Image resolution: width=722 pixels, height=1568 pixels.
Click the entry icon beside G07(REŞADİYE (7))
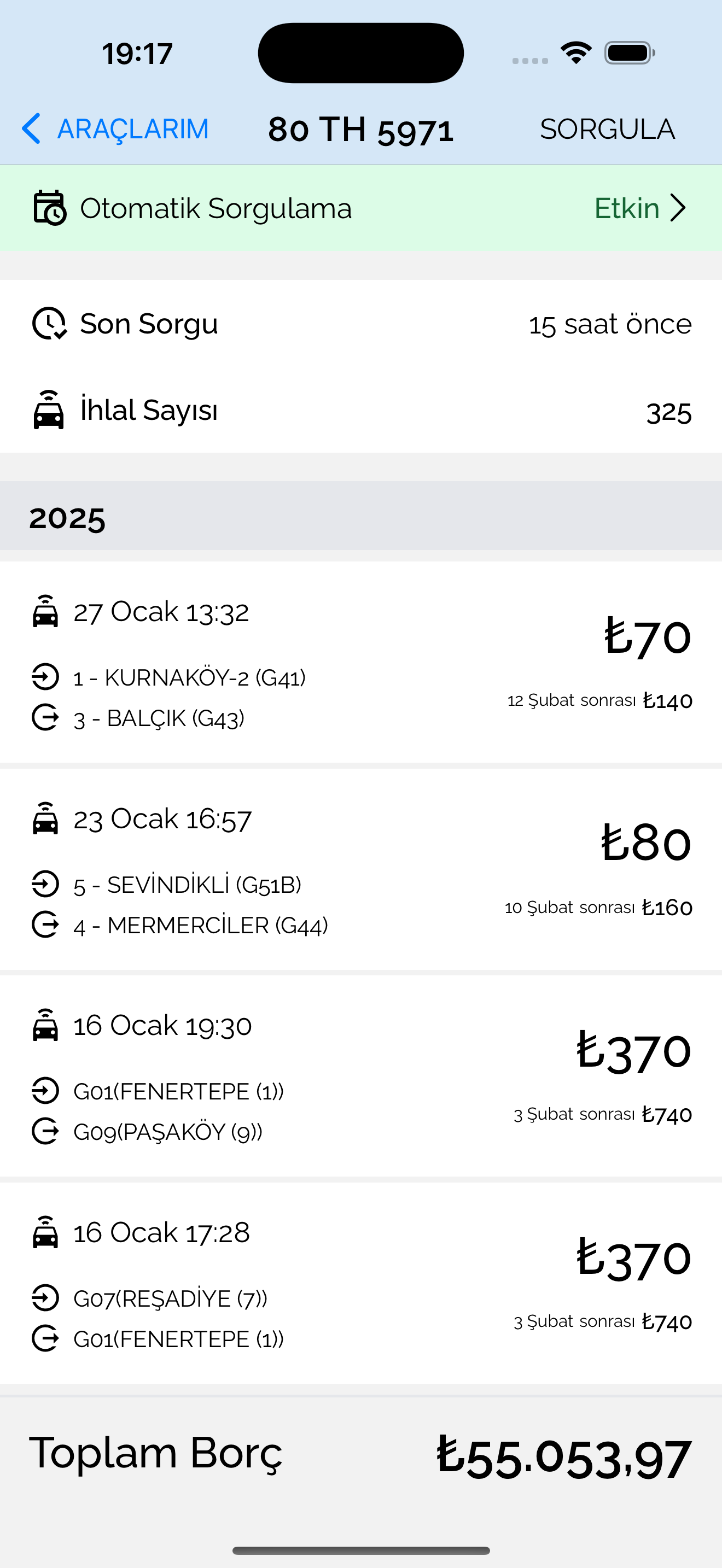click(44, 1298)
